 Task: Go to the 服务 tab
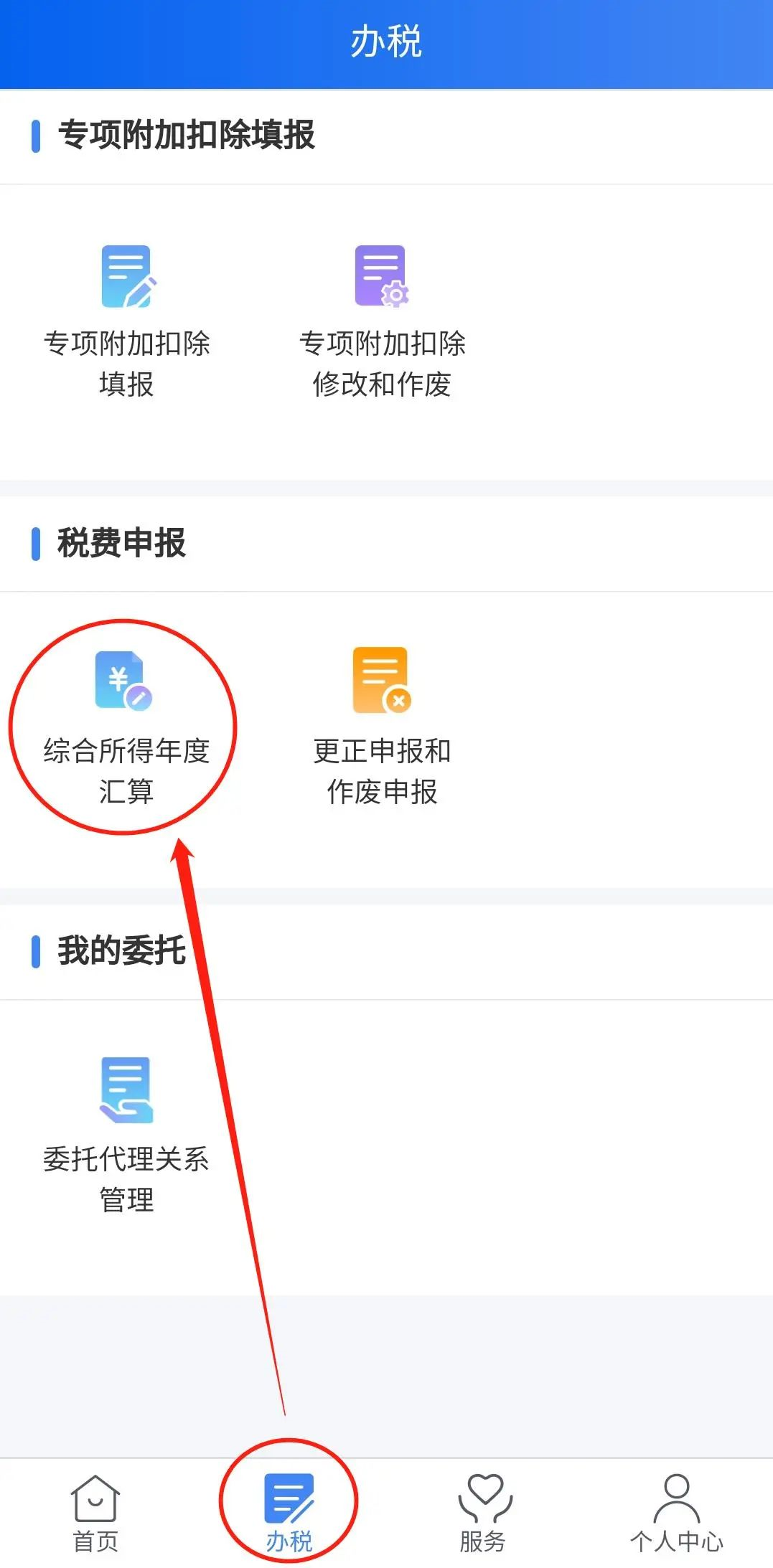[483, 1512]
